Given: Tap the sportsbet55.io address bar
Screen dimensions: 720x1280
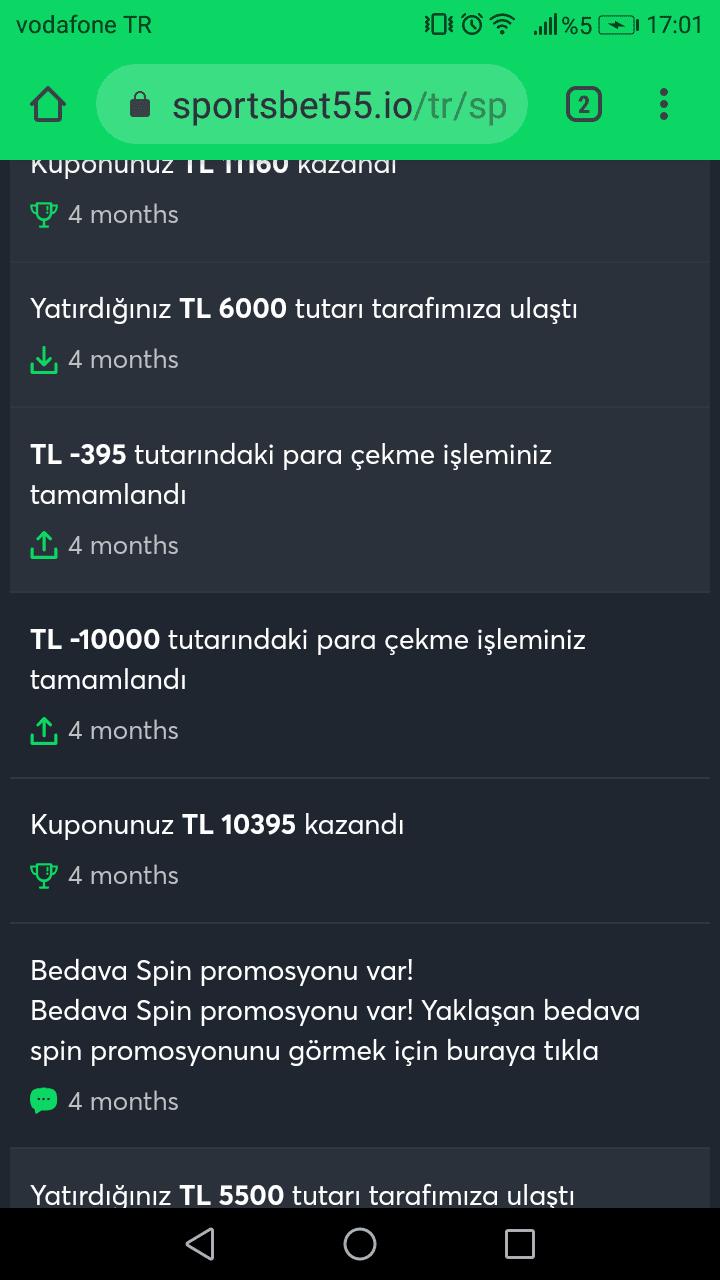Looking at the screenshot, I should click(x=312, y=105).
